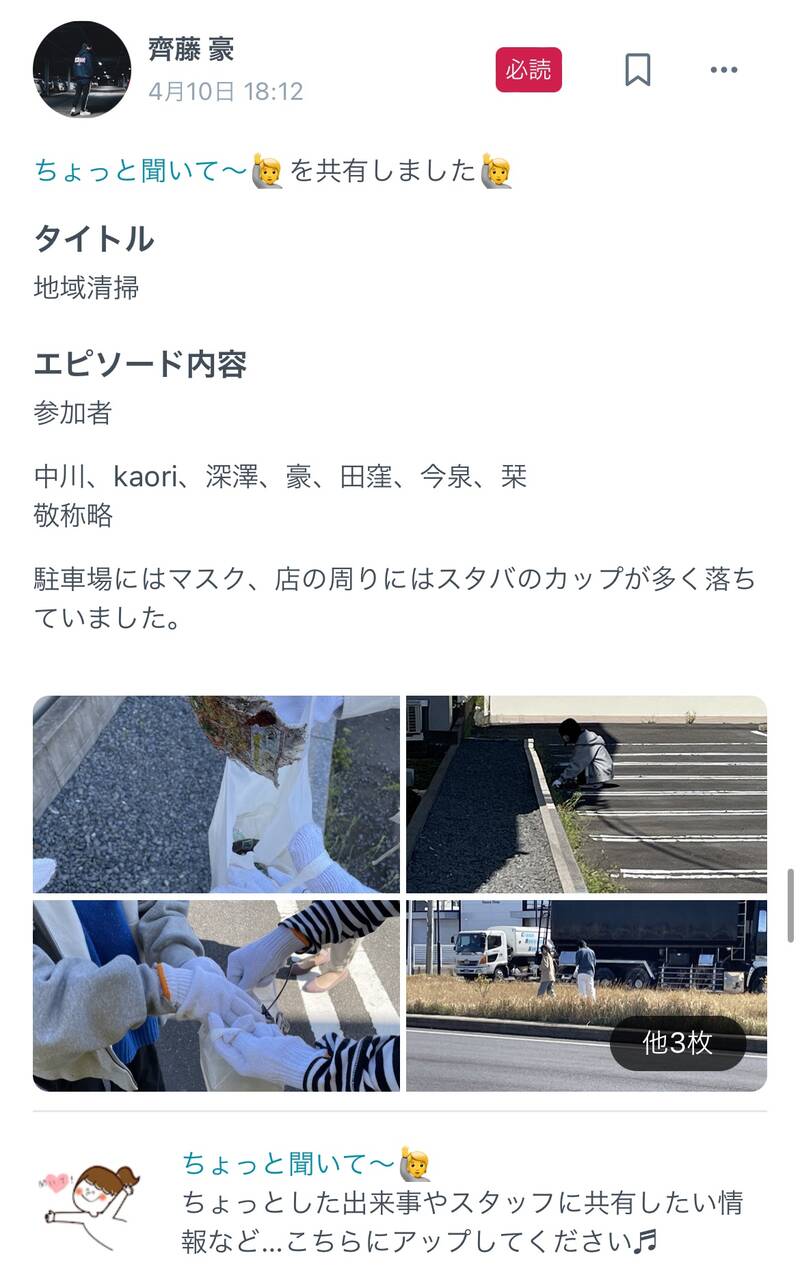Open the remaining photos via 他3枚
Viewport: 800px width, 1275px height.
(678, 1043)
